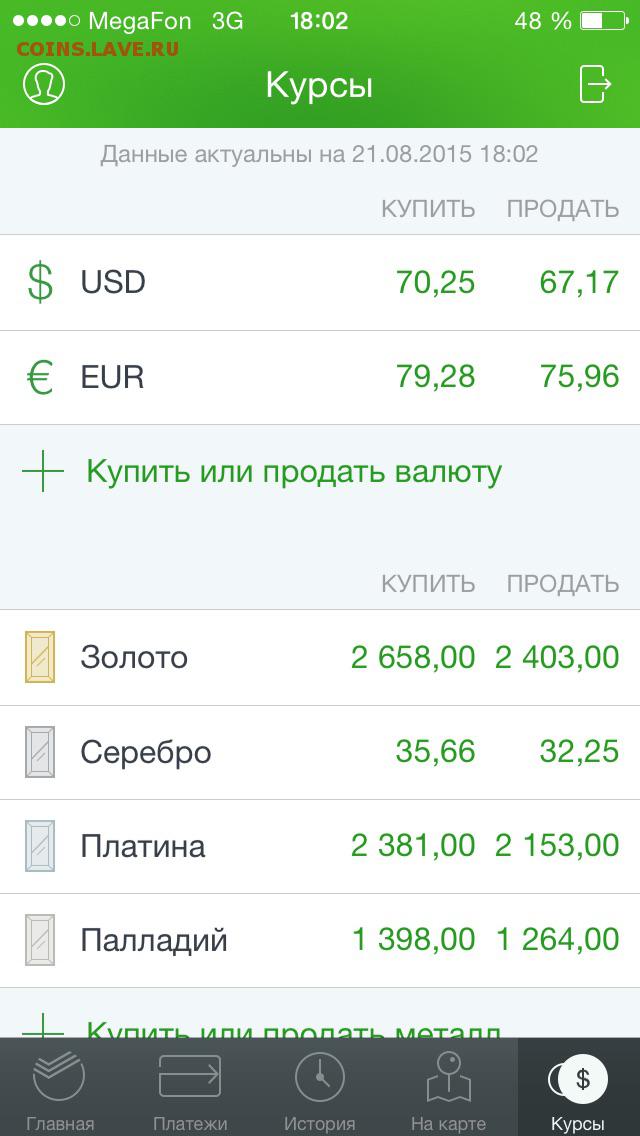
Task: Switch to the Платежи tab
Action: click(190, 1087)
